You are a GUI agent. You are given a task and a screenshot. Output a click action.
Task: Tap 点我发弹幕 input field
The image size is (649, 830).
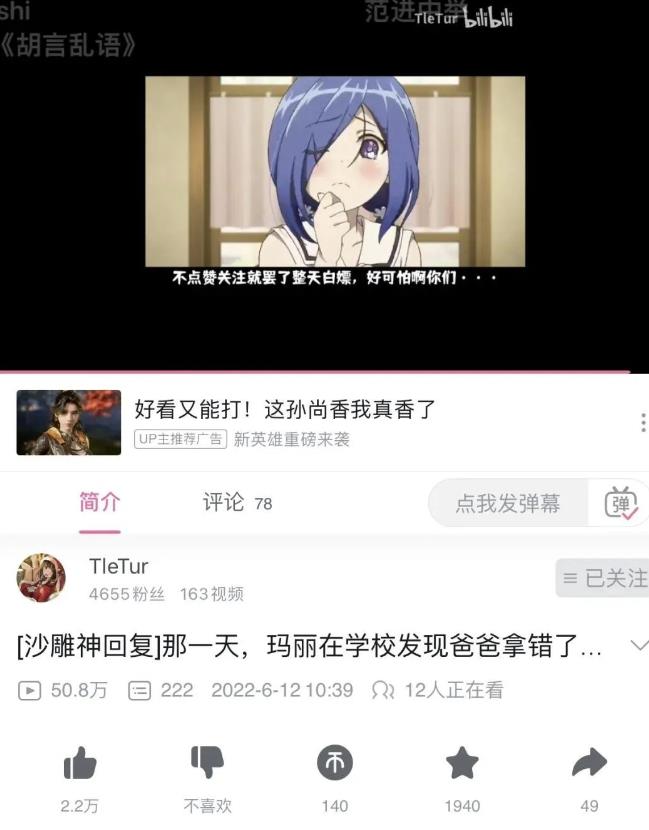pos(508,504)
